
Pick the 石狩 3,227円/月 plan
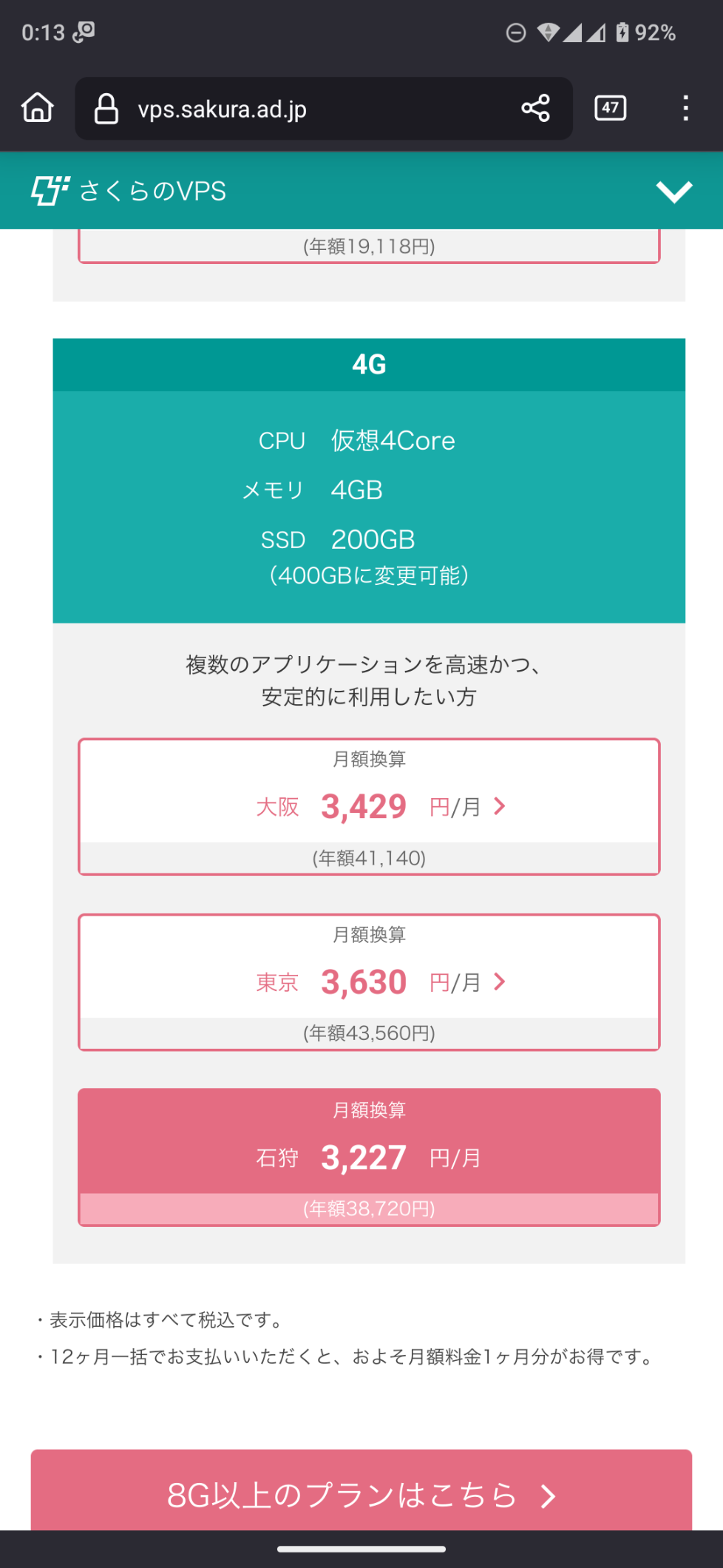point(369,1158)
